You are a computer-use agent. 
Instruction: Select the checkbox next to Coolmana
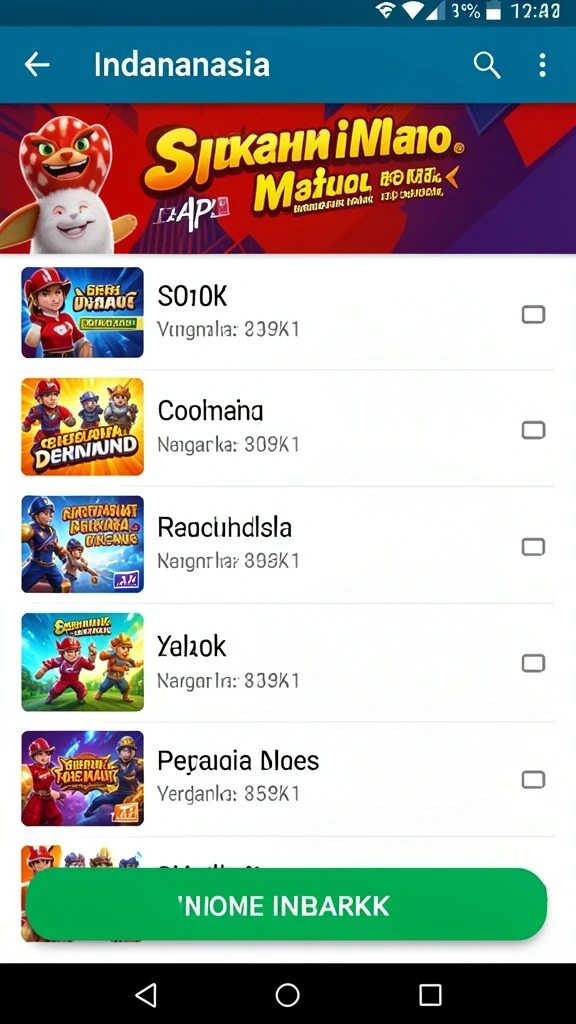pyautogui.click(x=534, y=430)
